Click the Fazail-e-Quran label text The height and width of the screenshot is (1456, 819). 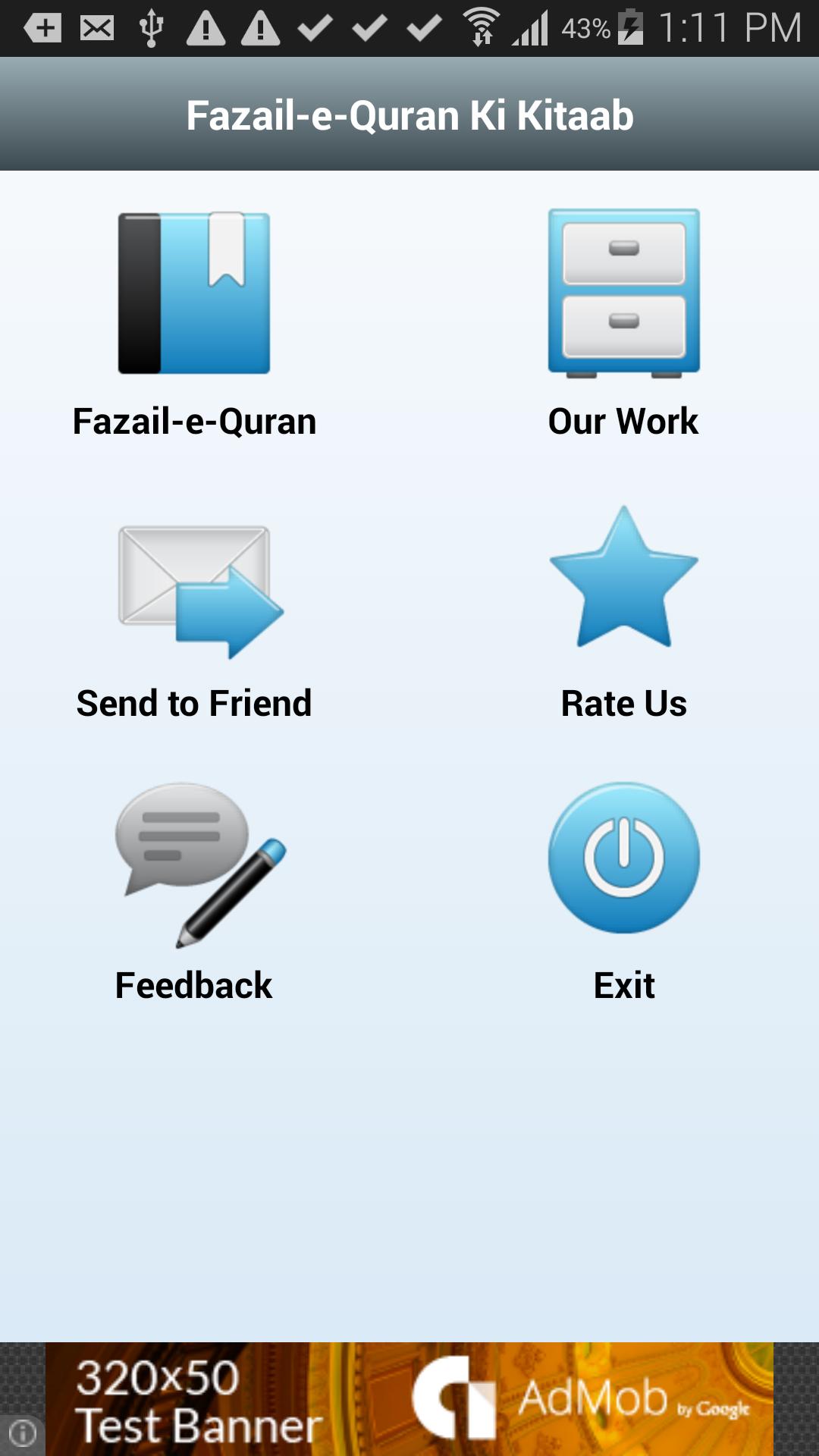(x=193, y=422)
